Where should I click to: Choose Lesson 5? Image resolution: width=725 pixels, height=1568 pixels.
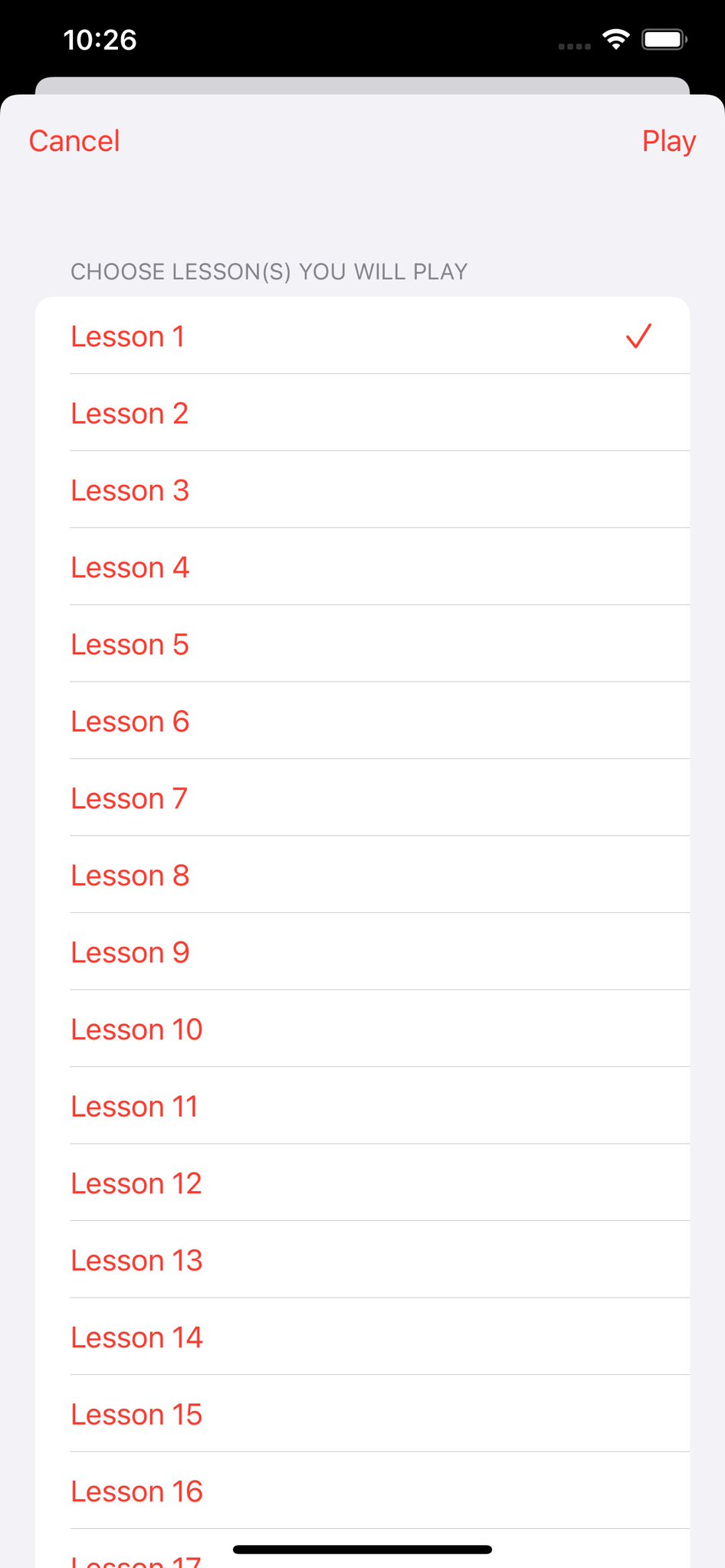point(362,644)
